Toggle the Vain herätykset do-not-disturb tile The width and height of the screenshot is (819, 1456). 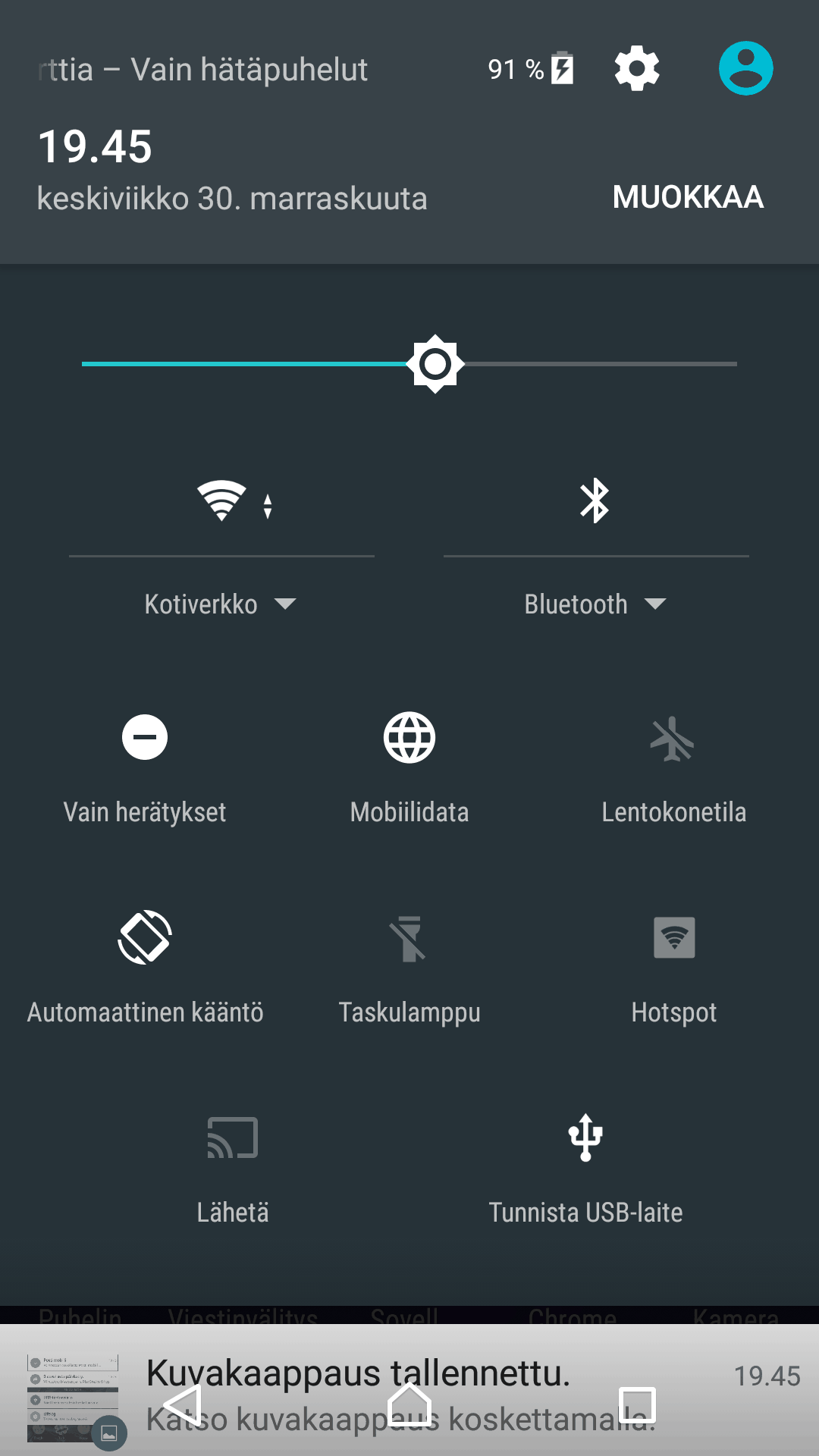pyautogui.click(x=145, y=737)
